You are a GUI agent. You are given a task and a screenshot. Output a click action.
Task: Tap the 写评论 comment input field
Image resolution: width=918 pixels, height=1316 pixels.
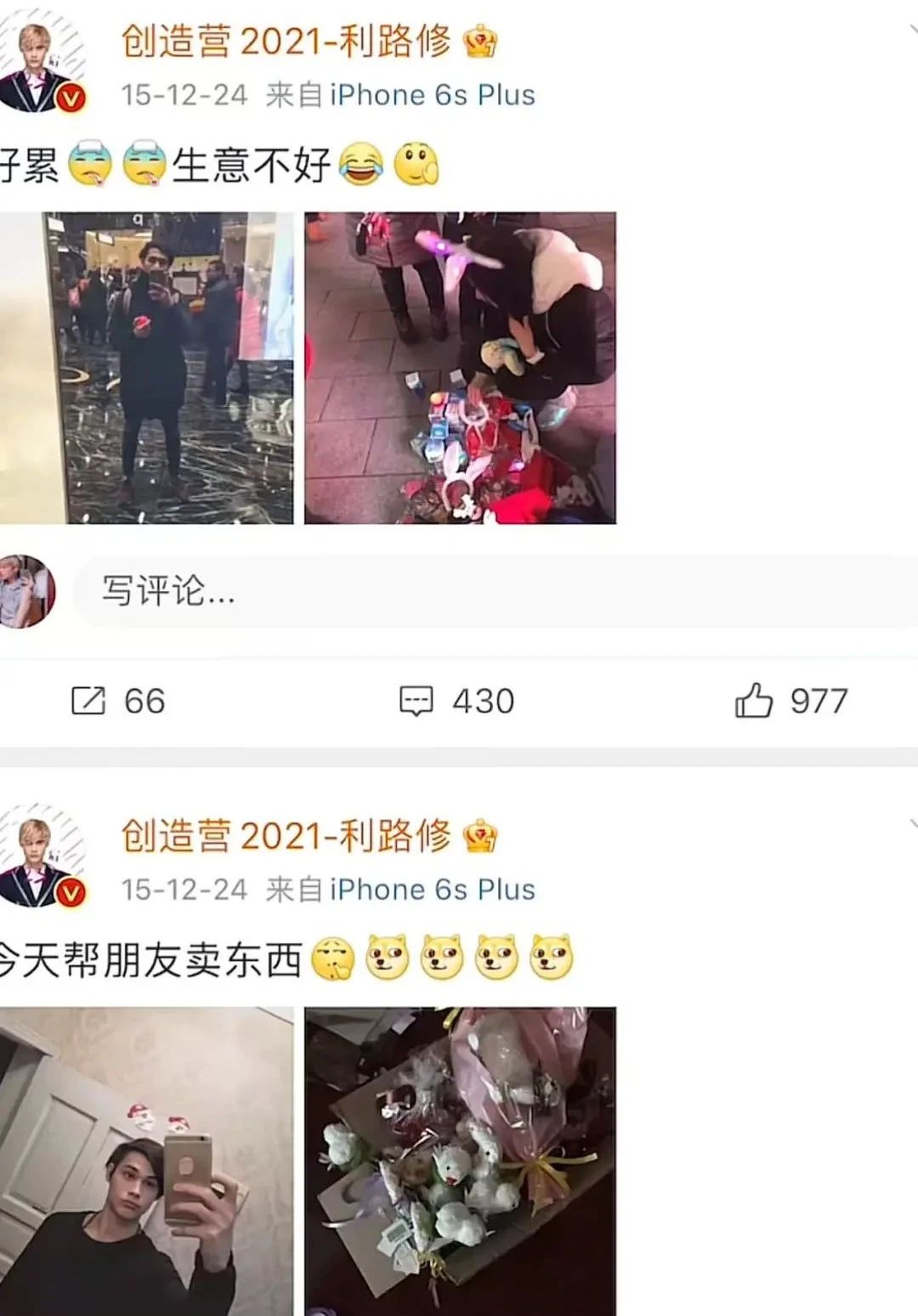coord(493,591)
